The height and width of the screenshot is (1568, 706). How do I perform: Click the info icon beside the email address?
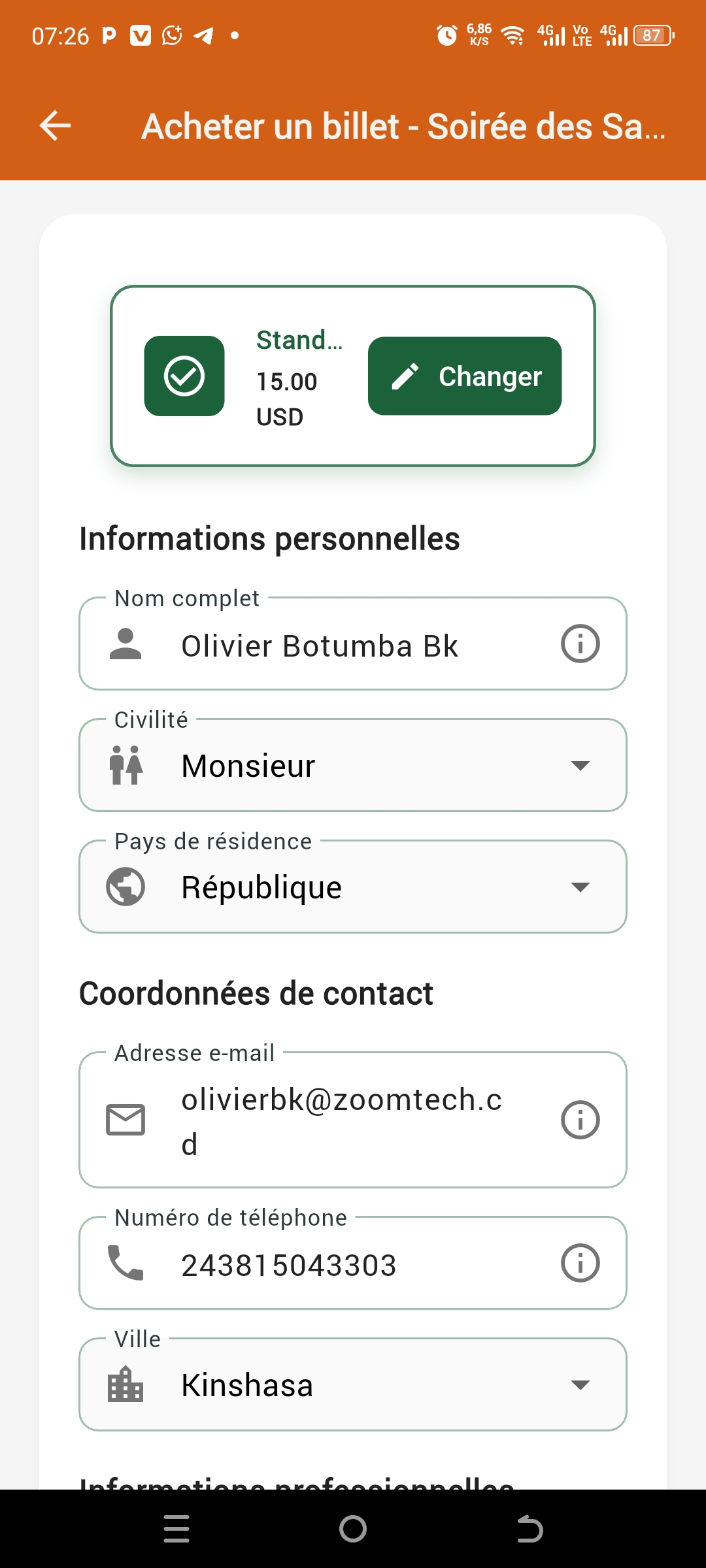[x=580, y=1119]
